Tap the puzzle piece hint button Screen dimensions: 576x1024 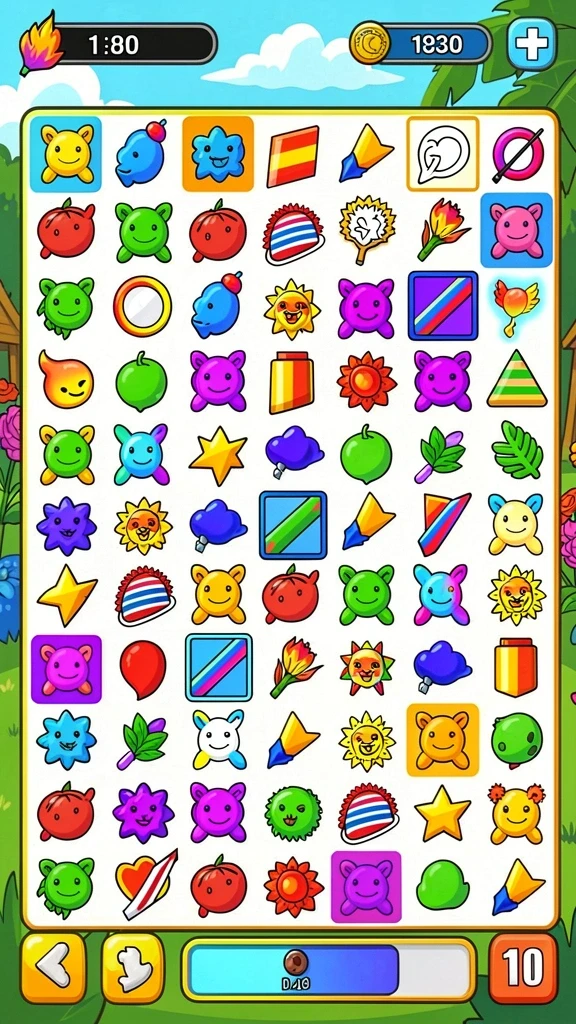[133, 968]
